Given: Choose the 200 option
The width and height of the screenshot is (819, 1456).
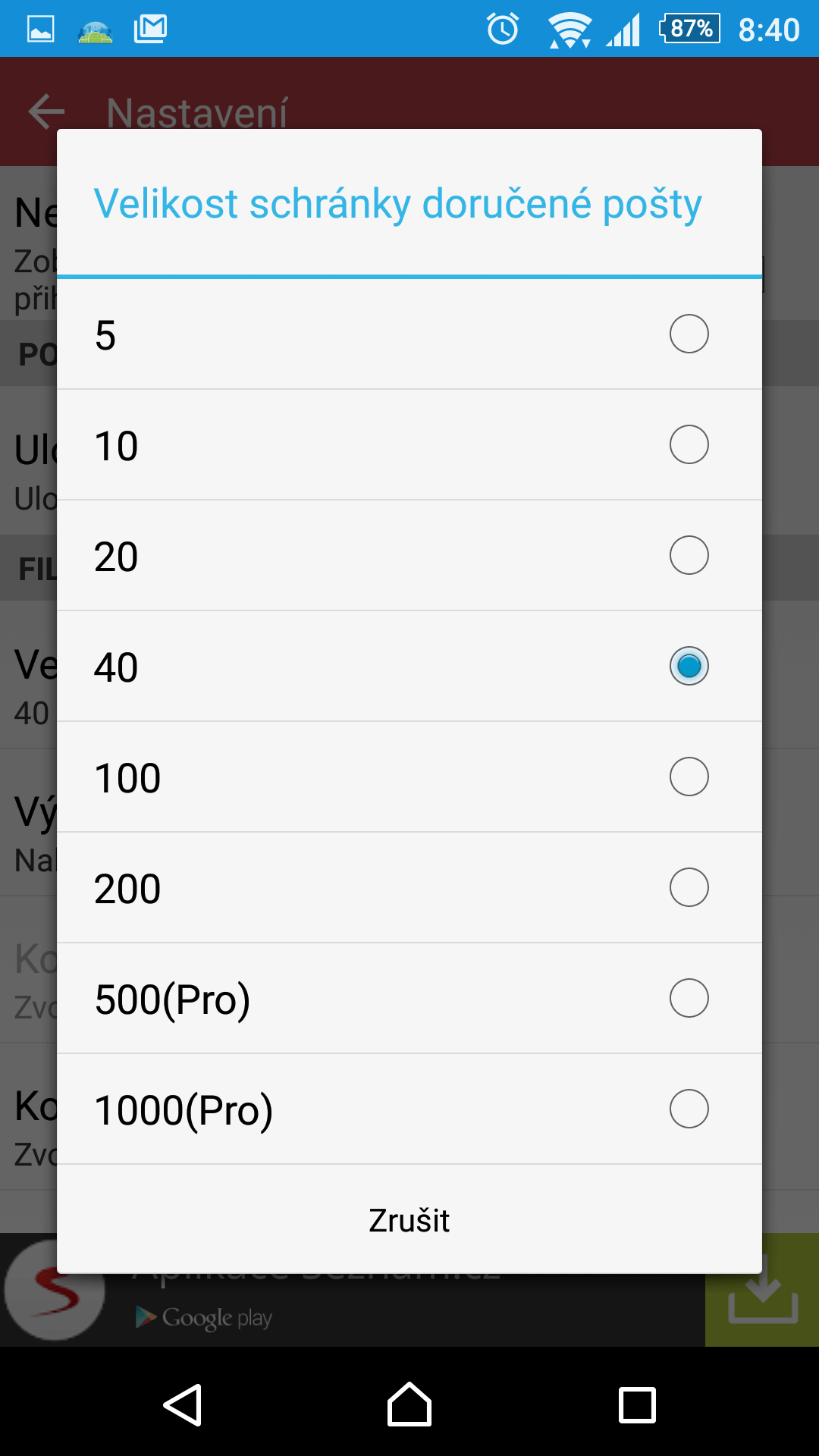Looking at the screenshot, I should pyautogui.click(x=409, y=888).
